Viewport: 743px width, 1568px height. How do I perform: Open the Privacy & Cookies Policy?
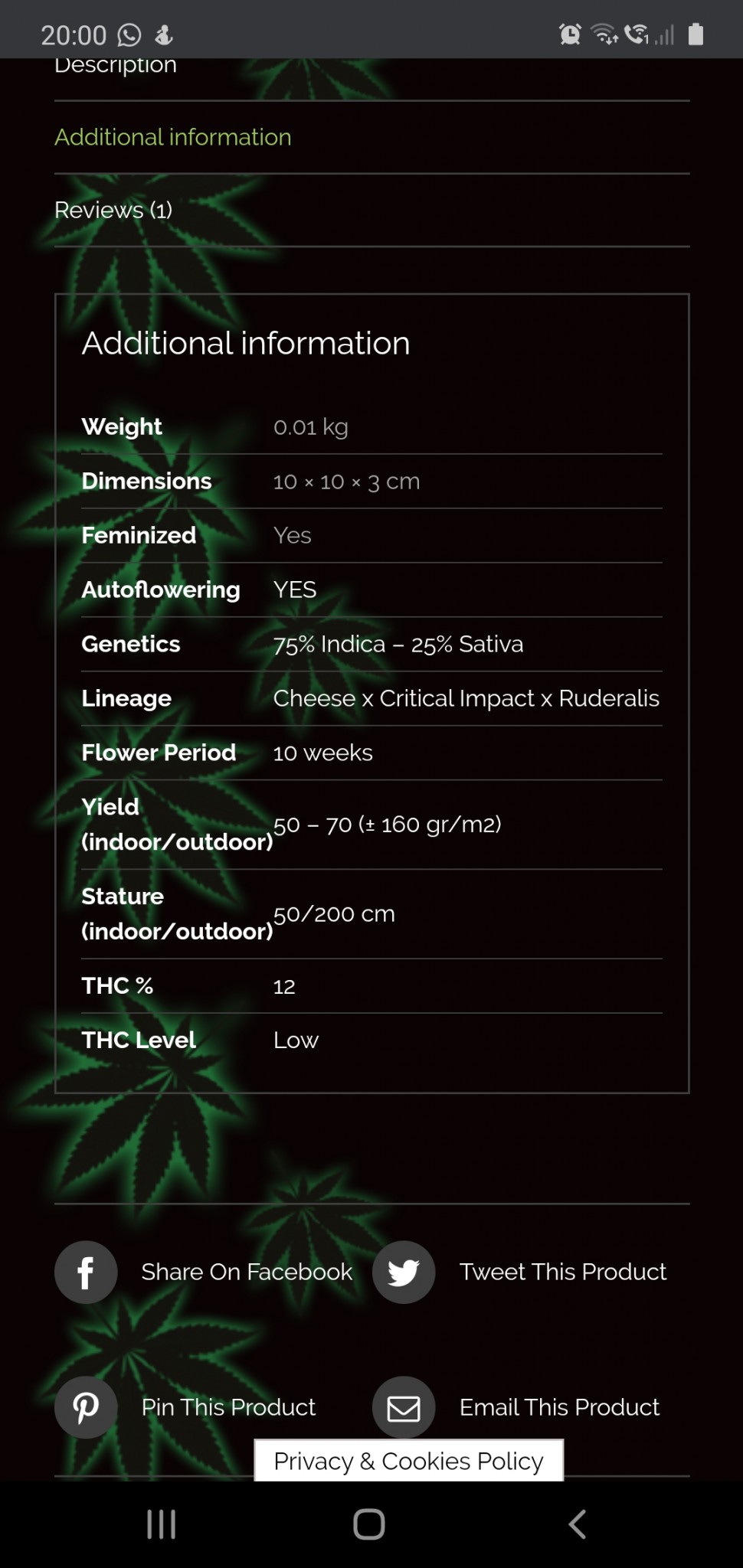(408, 1461)
